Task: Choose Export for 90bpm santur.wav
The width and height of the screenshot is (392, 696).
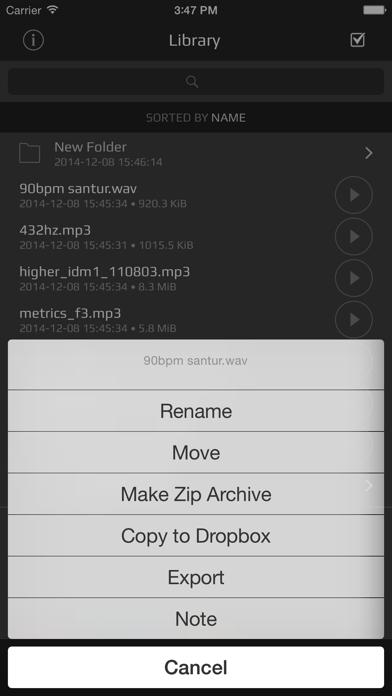Action: (x=196, y=577)
